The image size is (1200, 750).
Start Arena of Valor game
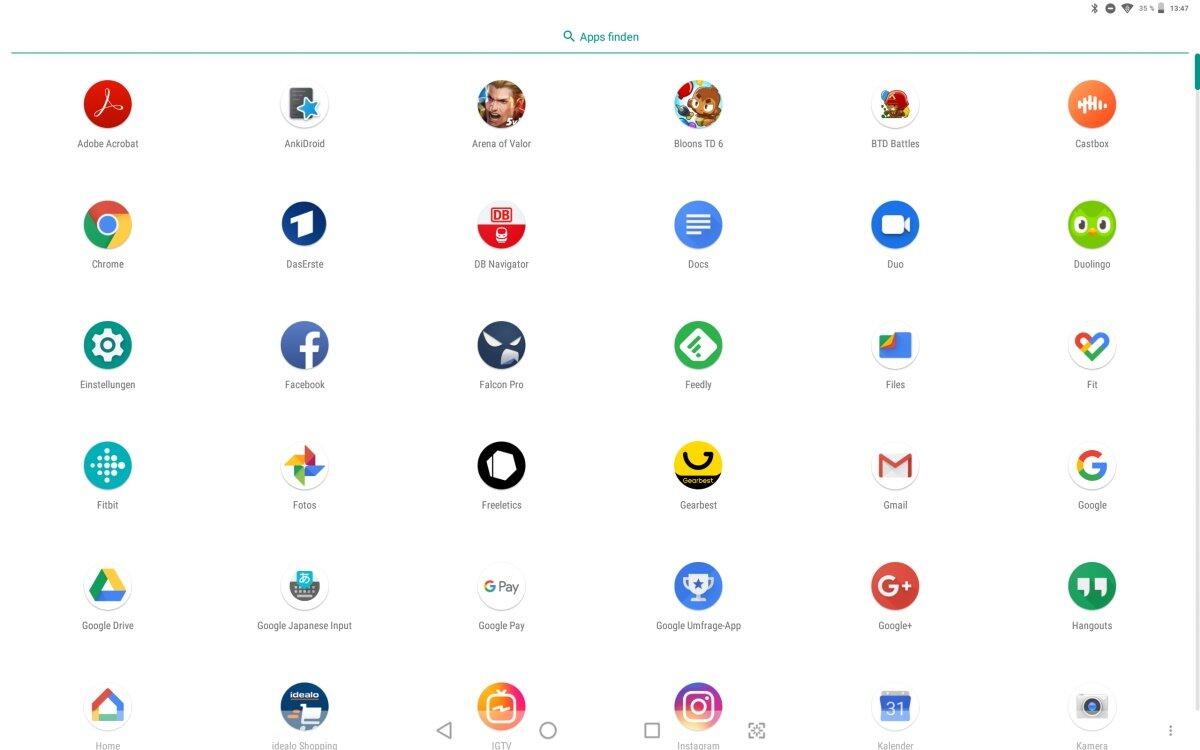click(501, 105)
